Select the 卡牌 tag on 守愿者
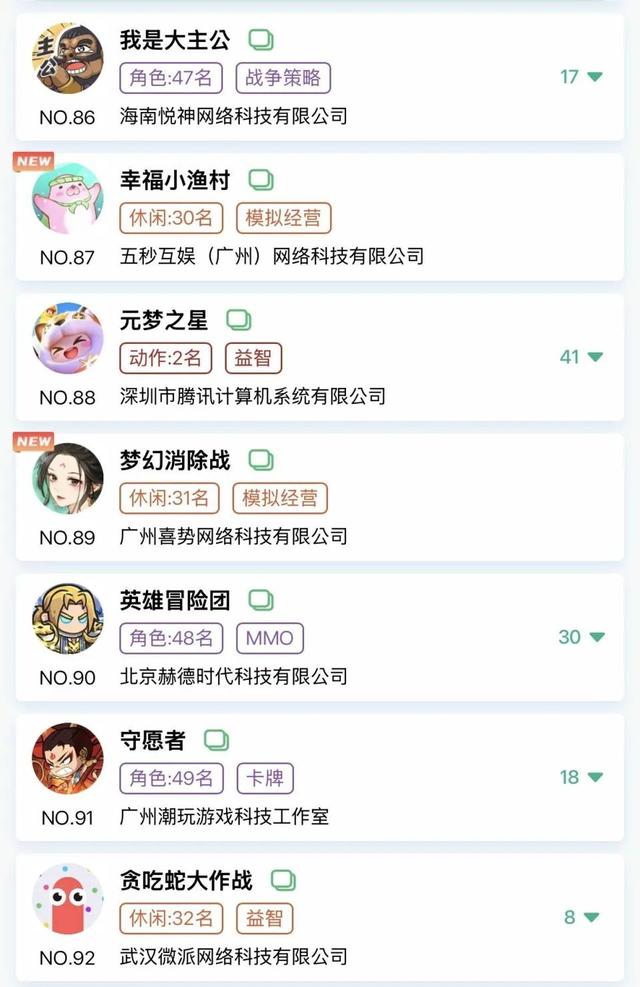This screenshot has width=640, height=987. [x=265, y=777]
